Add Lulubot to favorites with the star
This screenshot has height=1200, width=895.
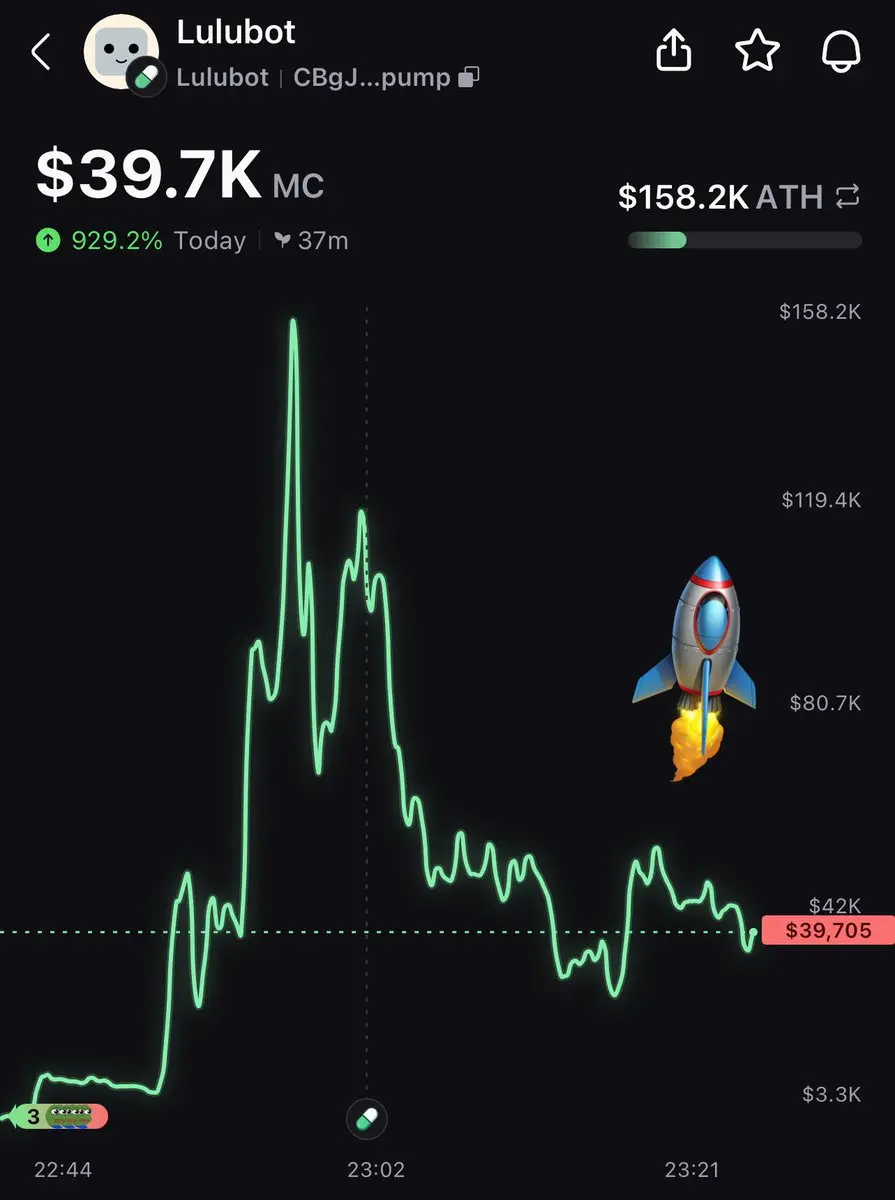coord(757,50)
